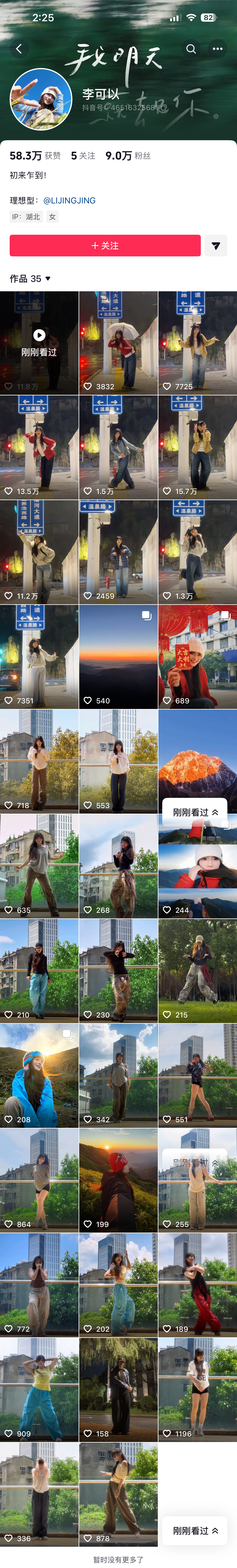This screenshot has height=1568, width=237.
Task: Open the three-dot overflow menu
Action: pyautogui.click(x=218, y=49)
